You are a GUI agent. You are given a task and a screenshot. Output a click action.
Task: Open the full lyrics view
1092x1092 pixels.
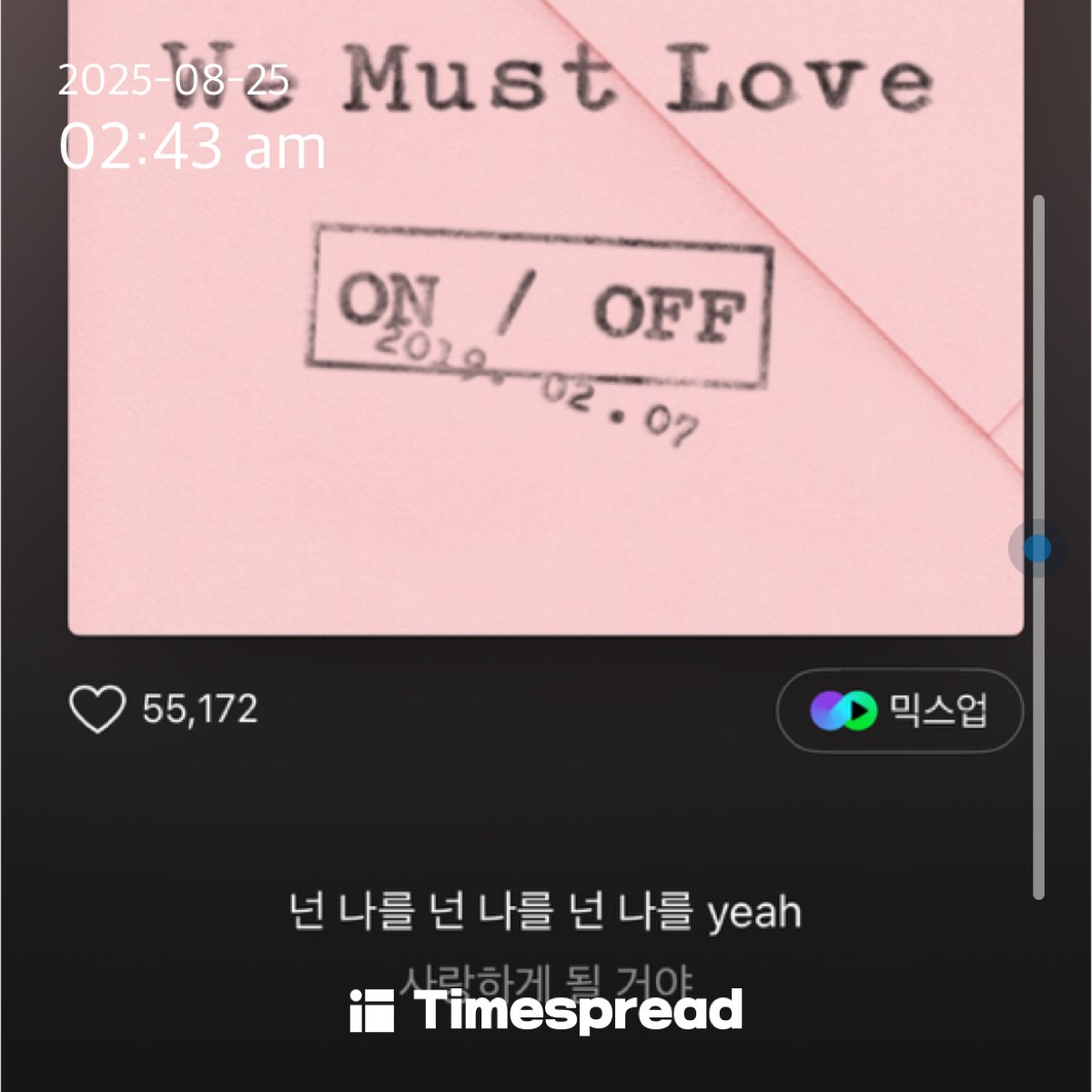(x=545, y=913)
